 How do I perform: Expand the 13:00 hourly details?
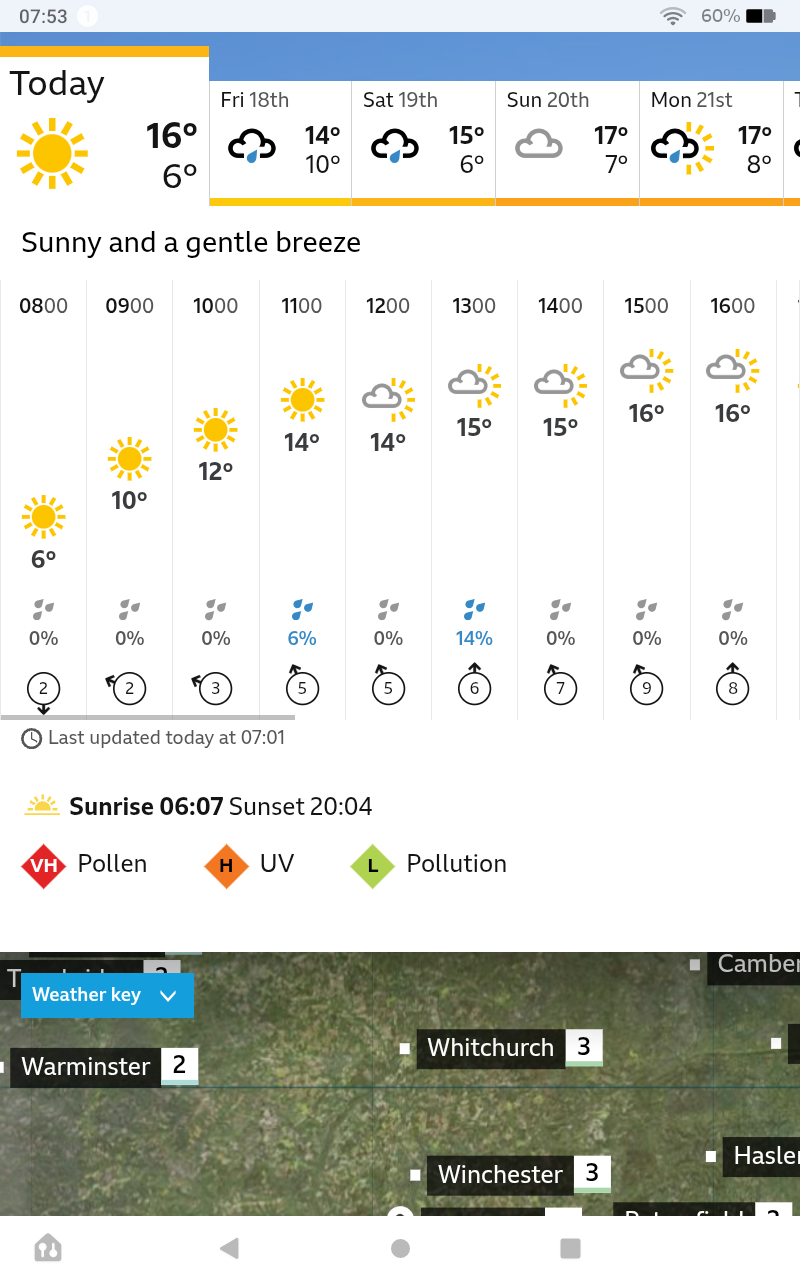coord(474,500)
